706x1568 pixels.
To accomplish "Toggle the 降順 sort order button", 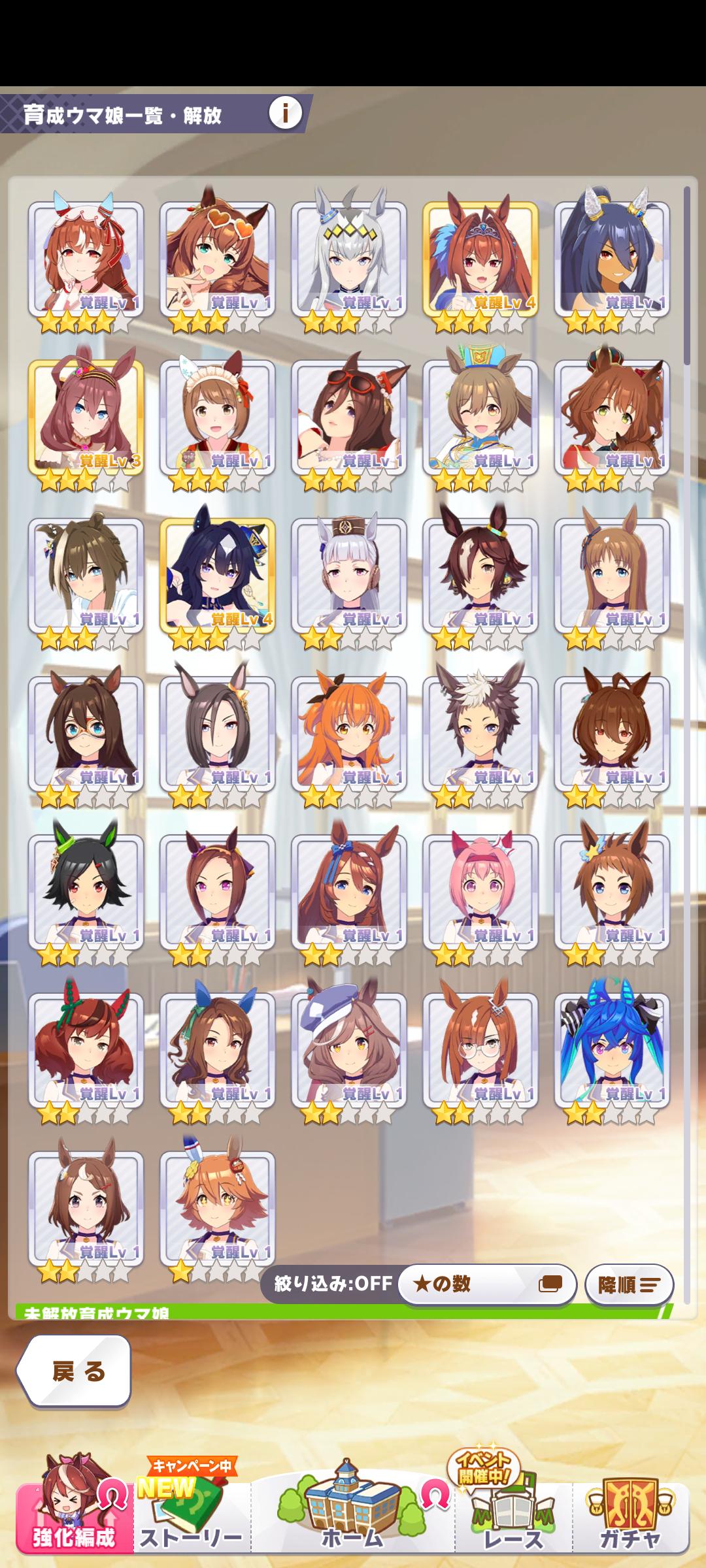I will [x=629, y=1285].
